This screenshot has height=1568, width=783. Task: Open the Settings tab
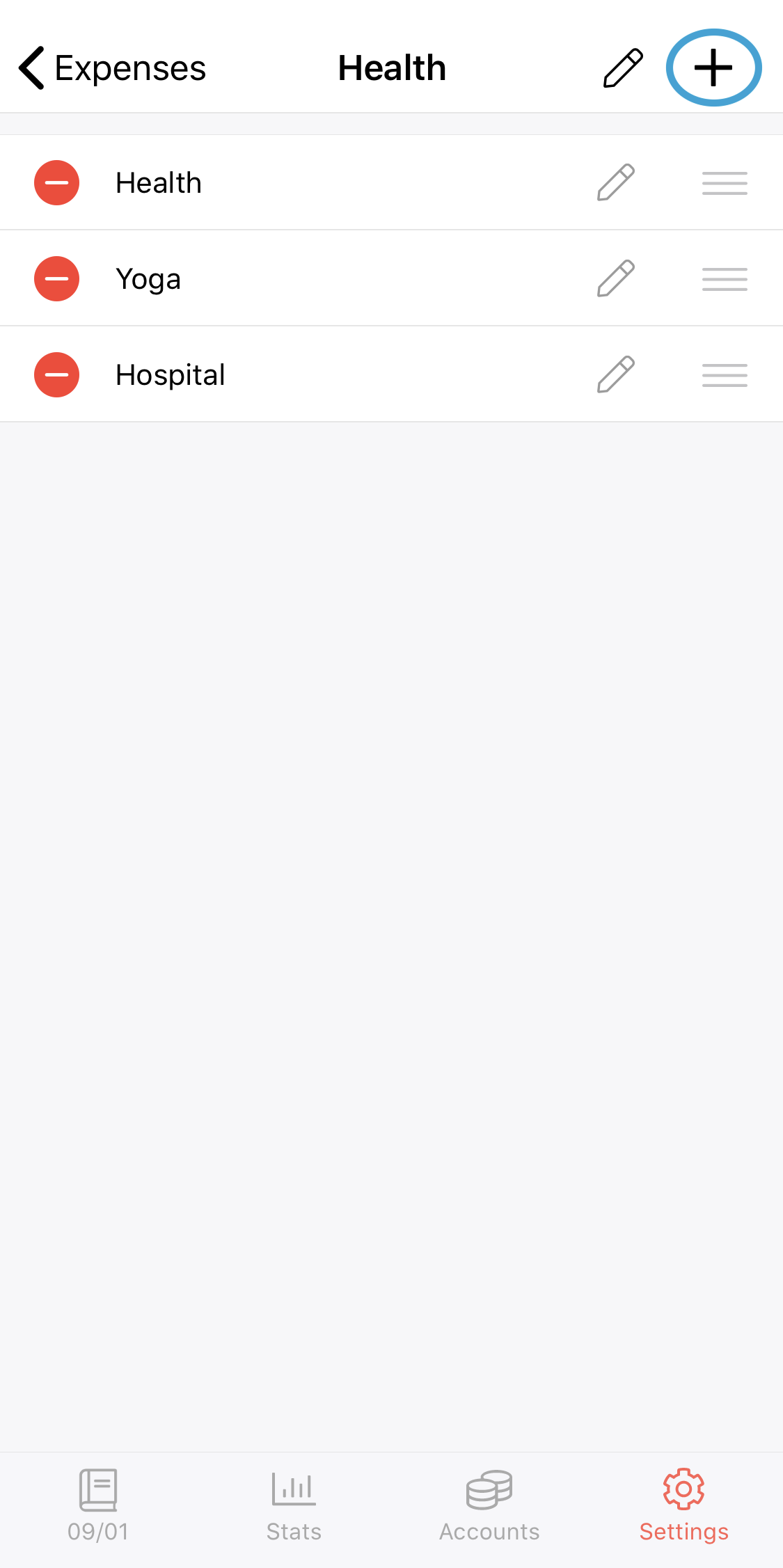click(684, 1506)
